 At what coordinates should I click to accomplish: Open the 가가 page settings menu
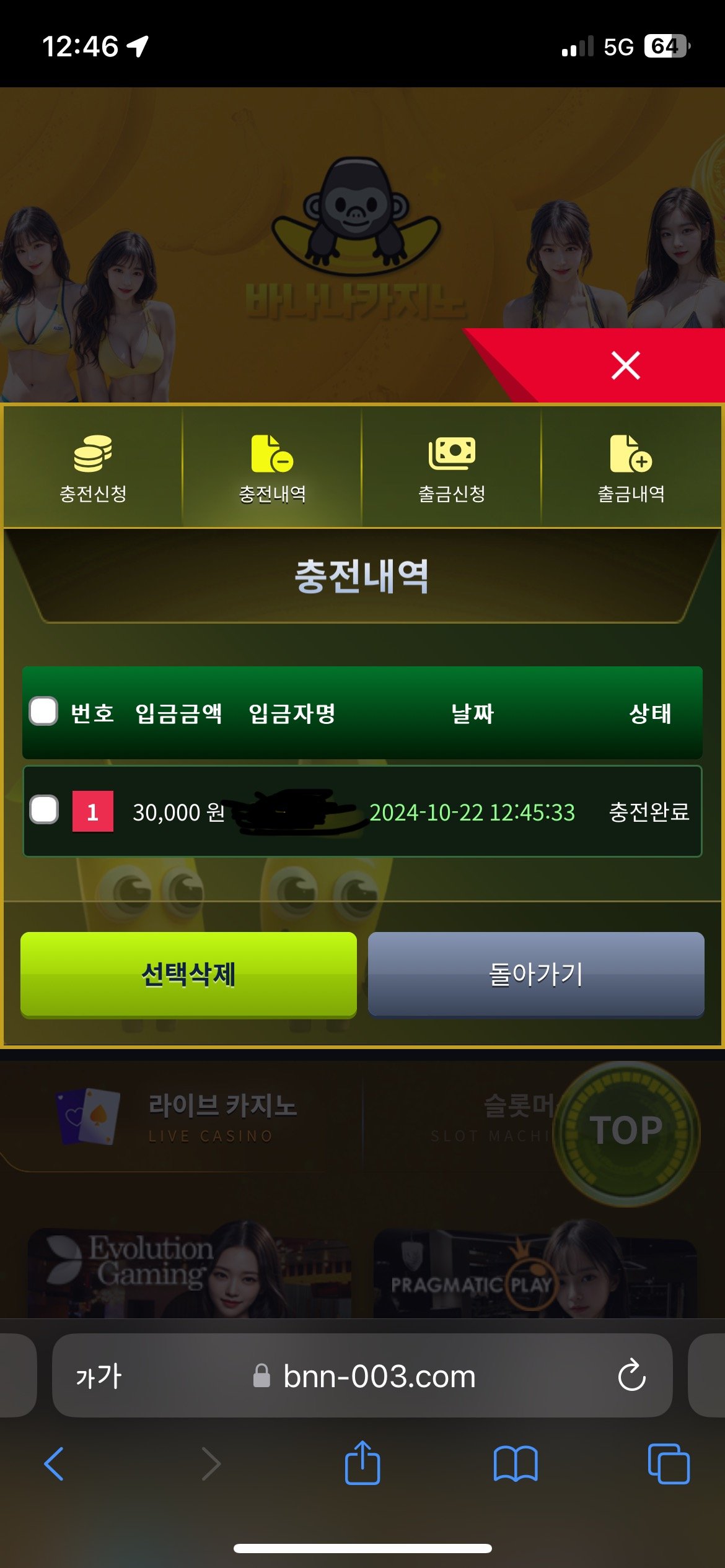(99, 1376)
